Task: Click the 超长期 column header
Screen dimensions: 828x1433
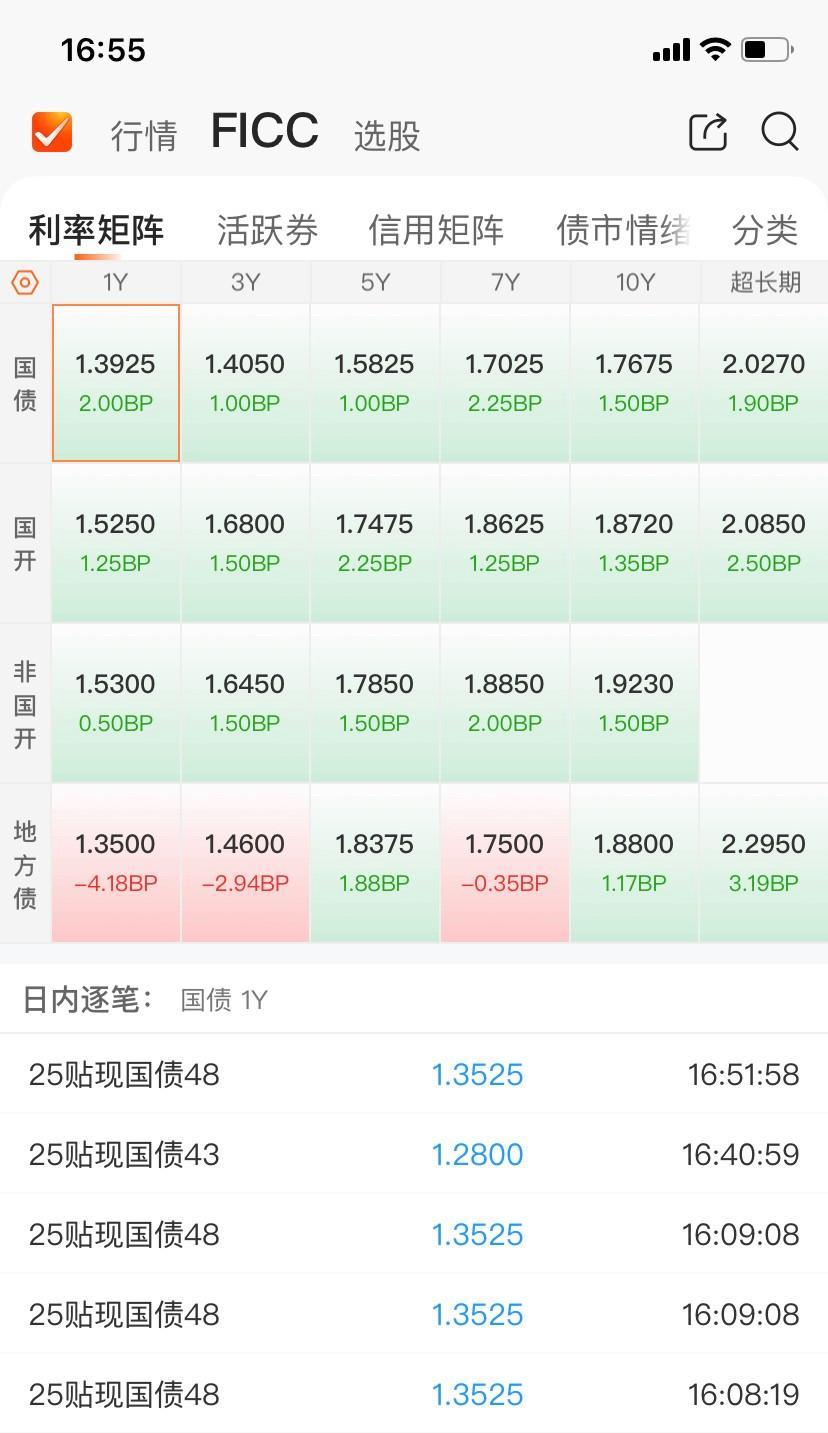Action: [x=763, y=282]
